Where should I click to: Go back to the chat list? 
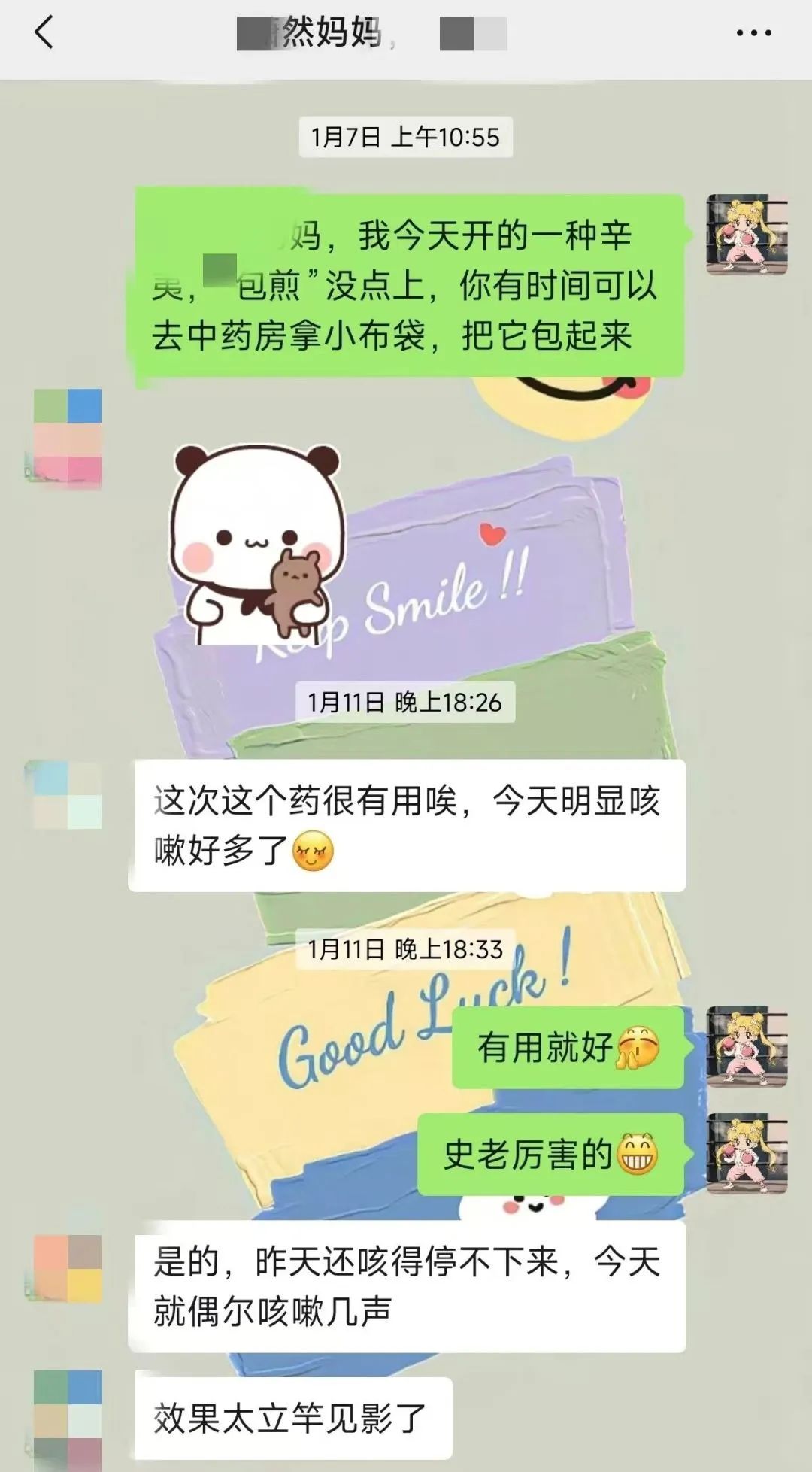[x=44, y=33]
